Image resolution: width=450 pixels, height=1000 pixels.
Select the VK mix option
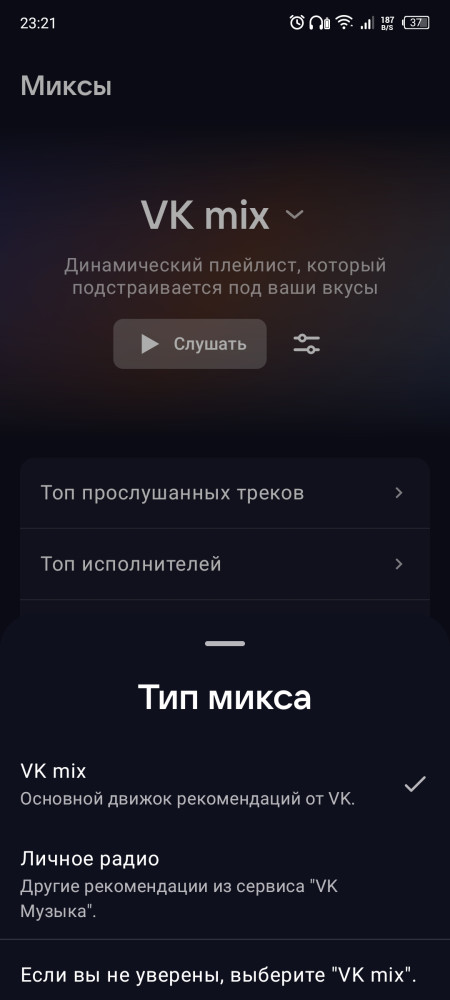tap(224, 784)
